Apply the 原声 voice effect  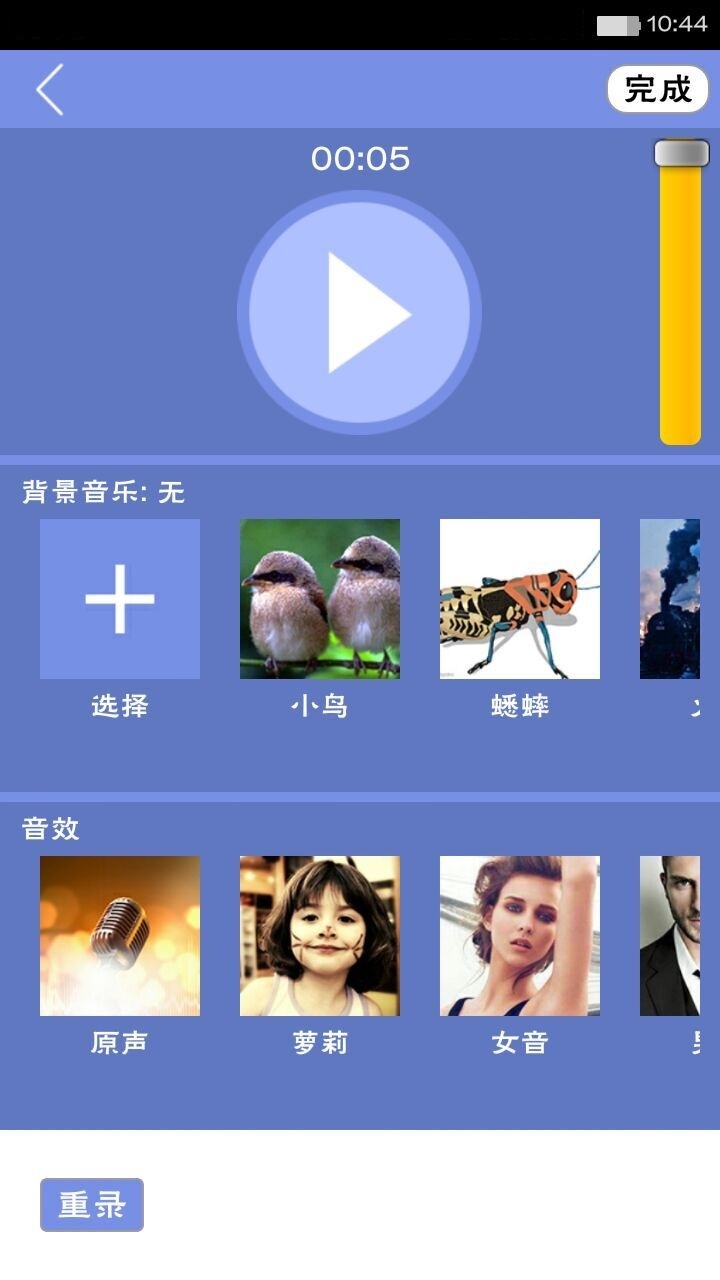point(120,936)
